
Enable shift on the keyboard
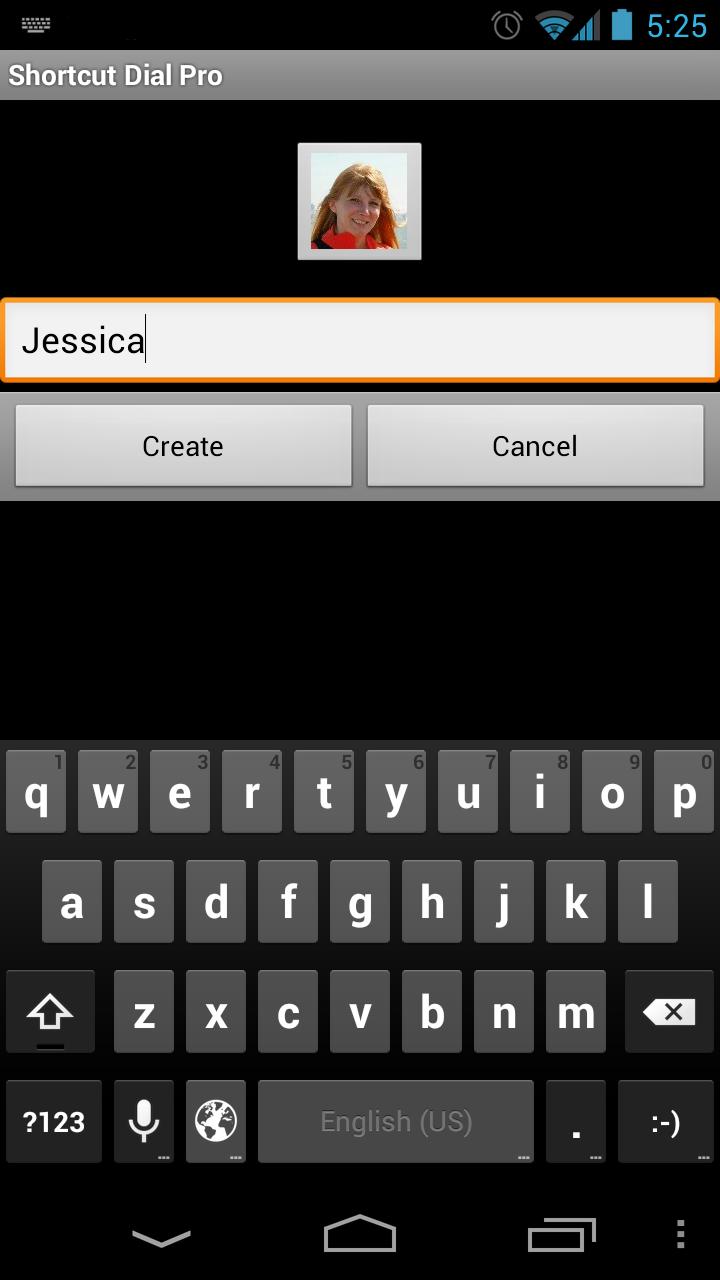50,1013
